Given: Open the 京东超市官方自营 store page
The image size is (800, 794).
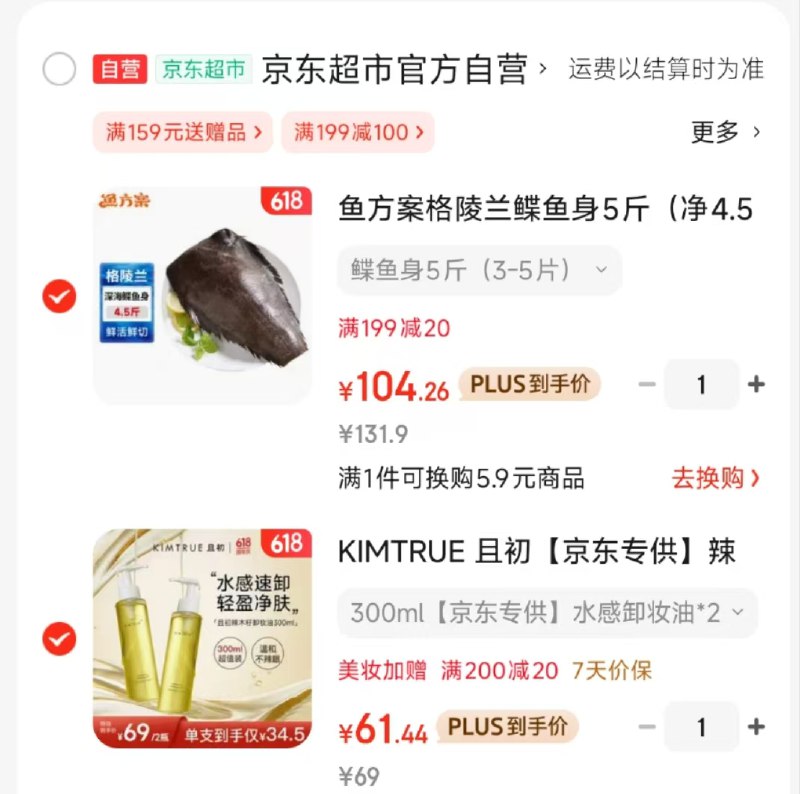Looking at the screenshot, I should point(395,70).
